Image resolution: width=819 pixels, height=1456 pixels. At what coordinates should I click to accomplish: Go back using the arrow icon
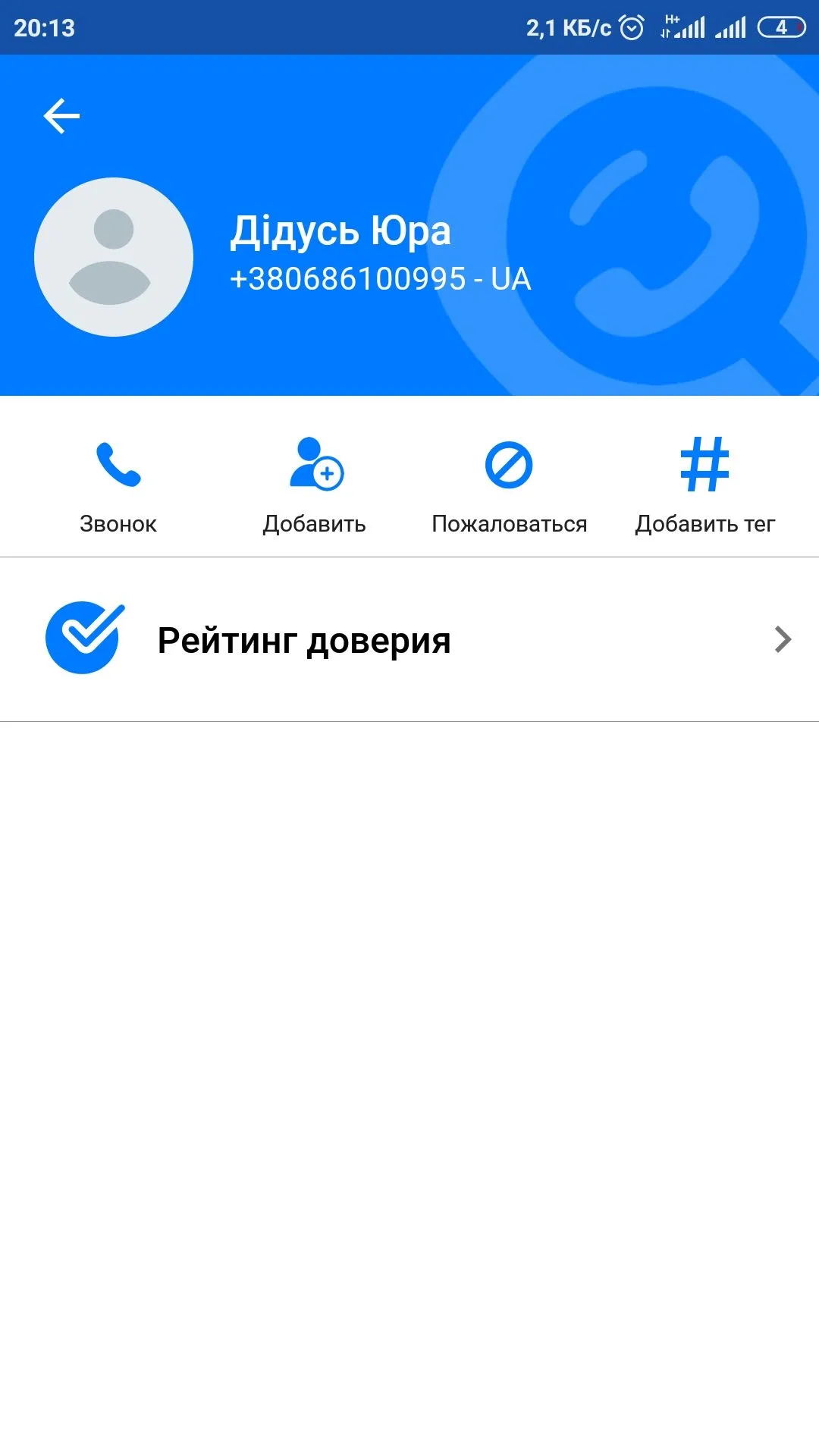61,116
